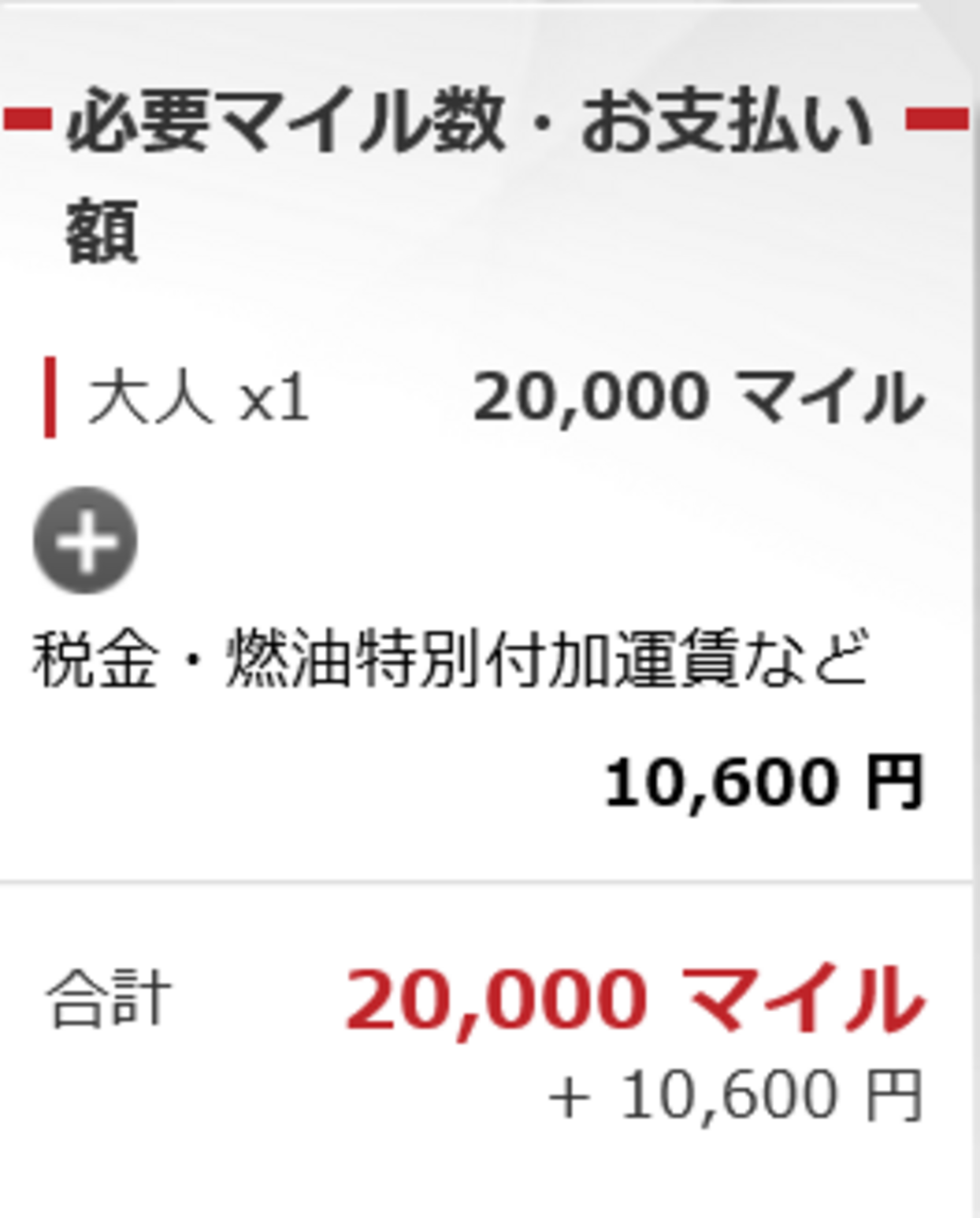980x1218 pixels.
Task: Expand the taxes and fuel surcharge breakdown
Action: click(x=86, y=540)
